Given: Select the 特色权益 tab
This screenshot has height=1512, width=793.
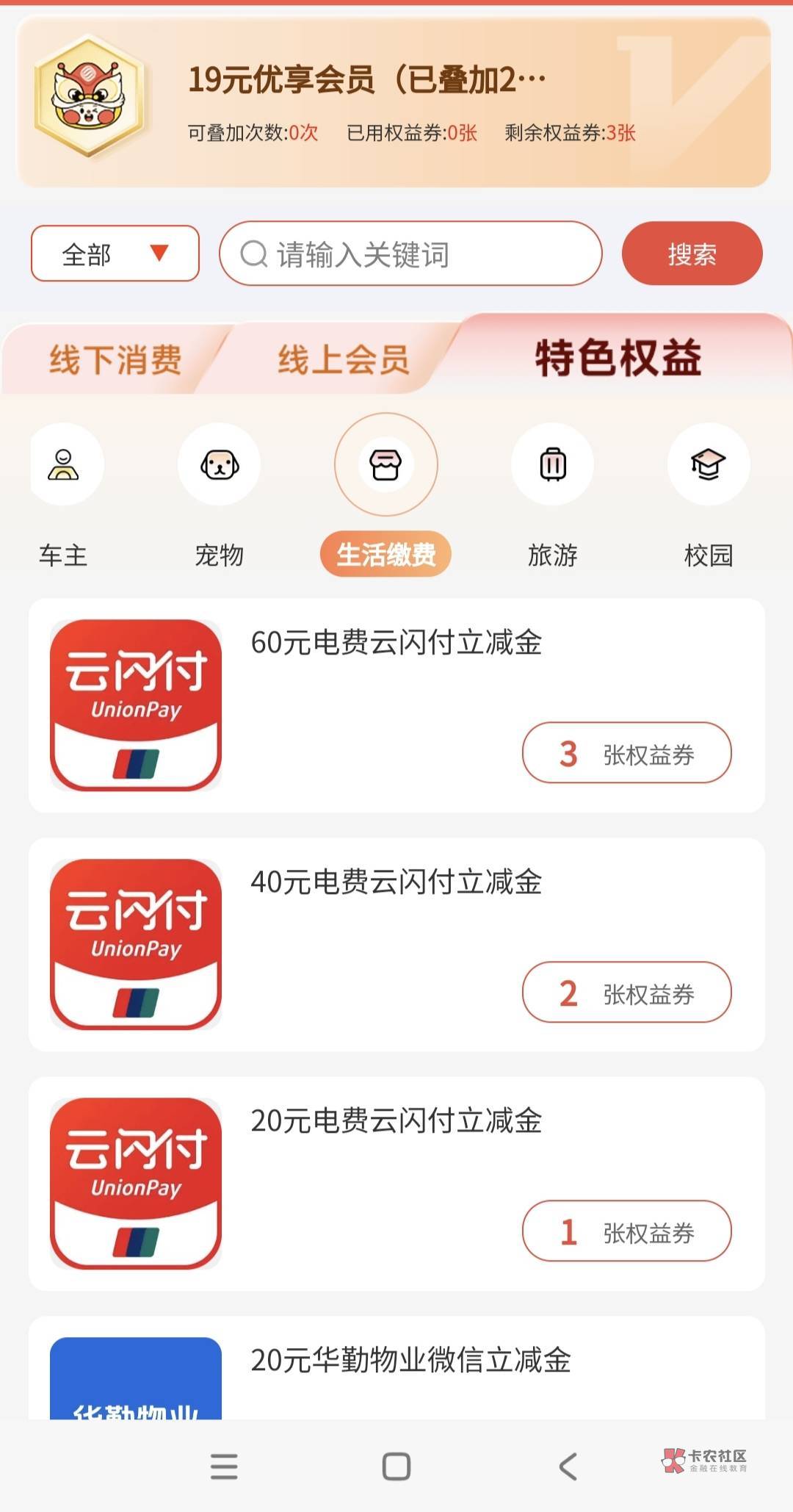Looking at the screenshot, I should pyautogui.click(x=618, y=359).
